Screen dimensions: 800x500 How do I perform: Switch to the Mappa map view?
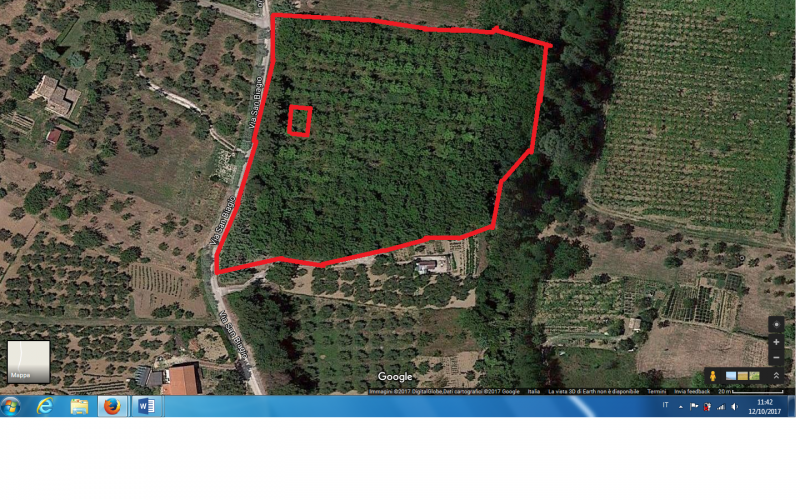28,361
